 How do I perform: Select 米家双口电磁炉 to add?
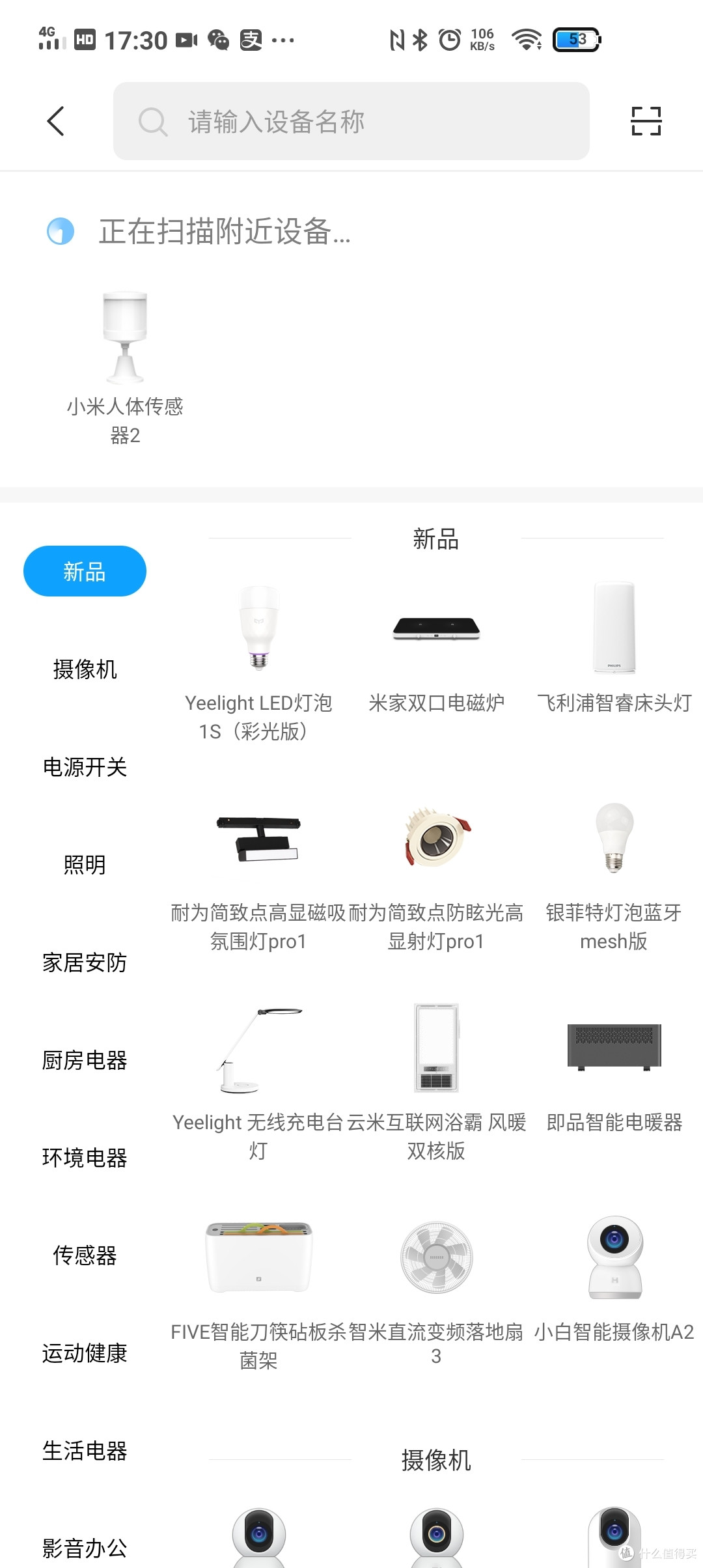point(436,651)
